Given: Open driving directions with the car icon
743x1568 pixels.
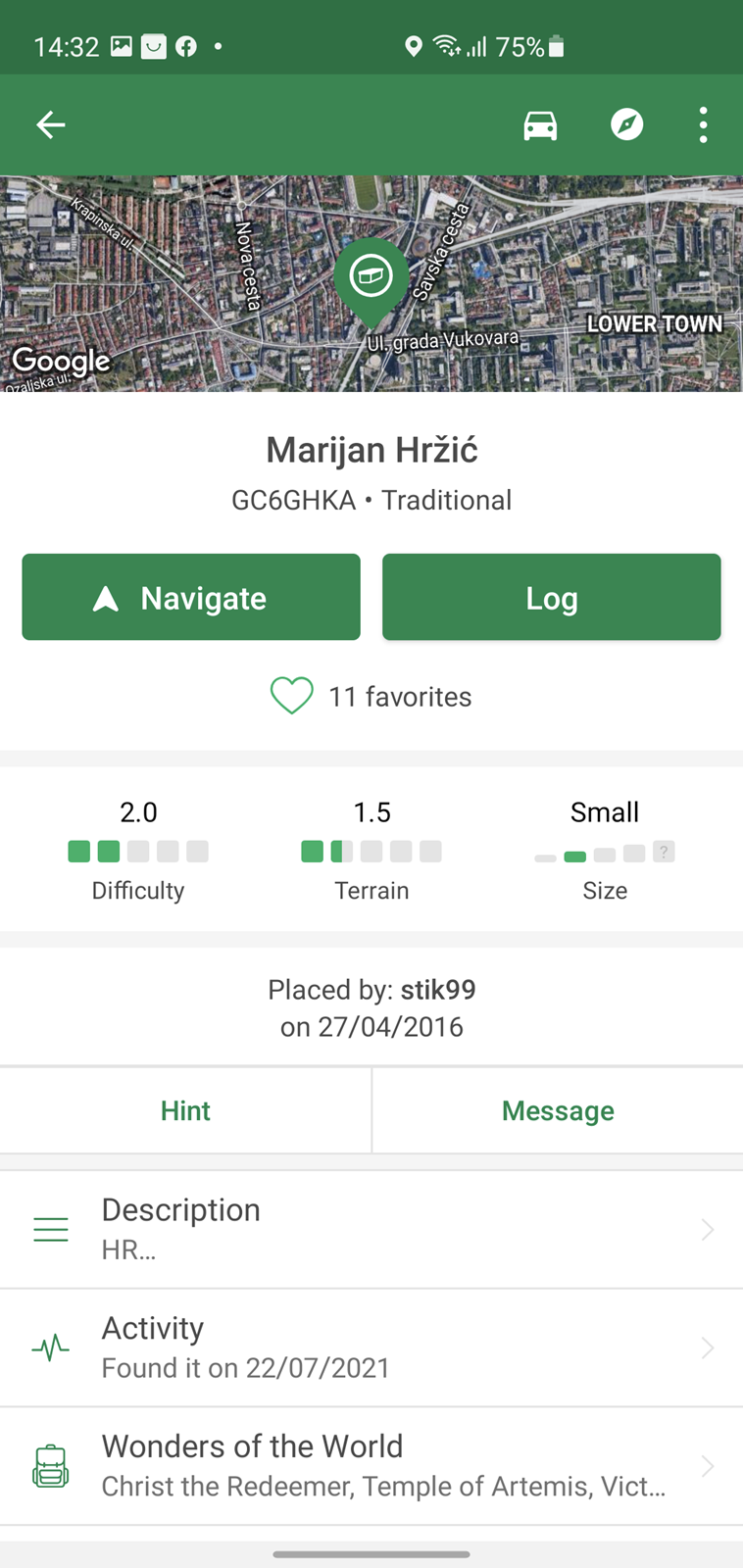Looking at the screenshot, I should (540, 125).
